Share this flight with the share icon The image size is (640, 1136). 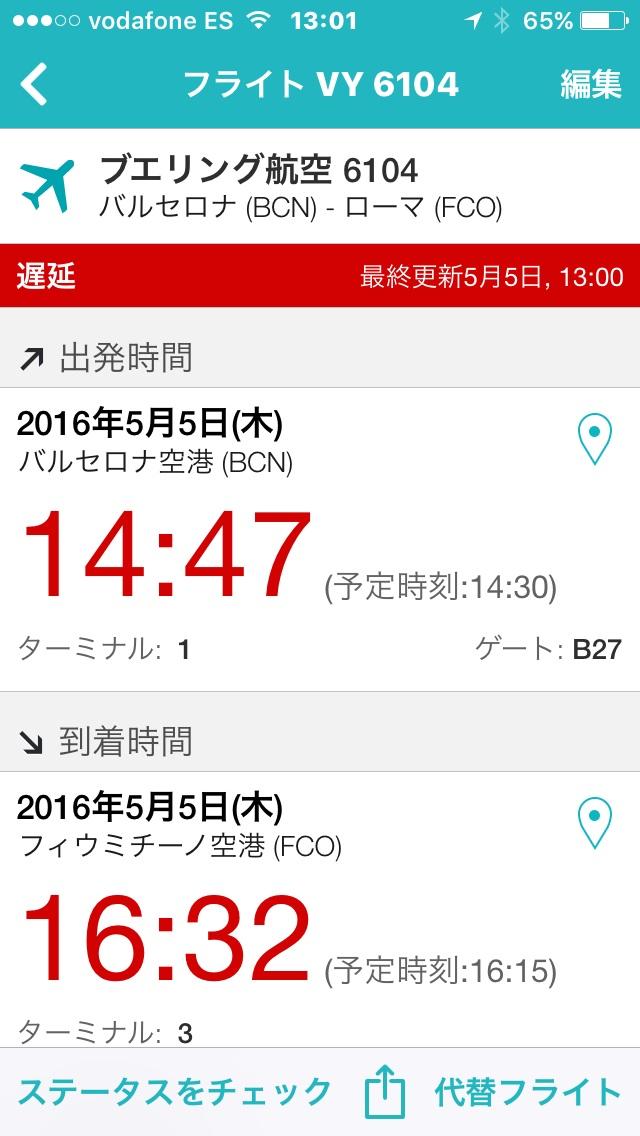click(x=384, y=1092)
